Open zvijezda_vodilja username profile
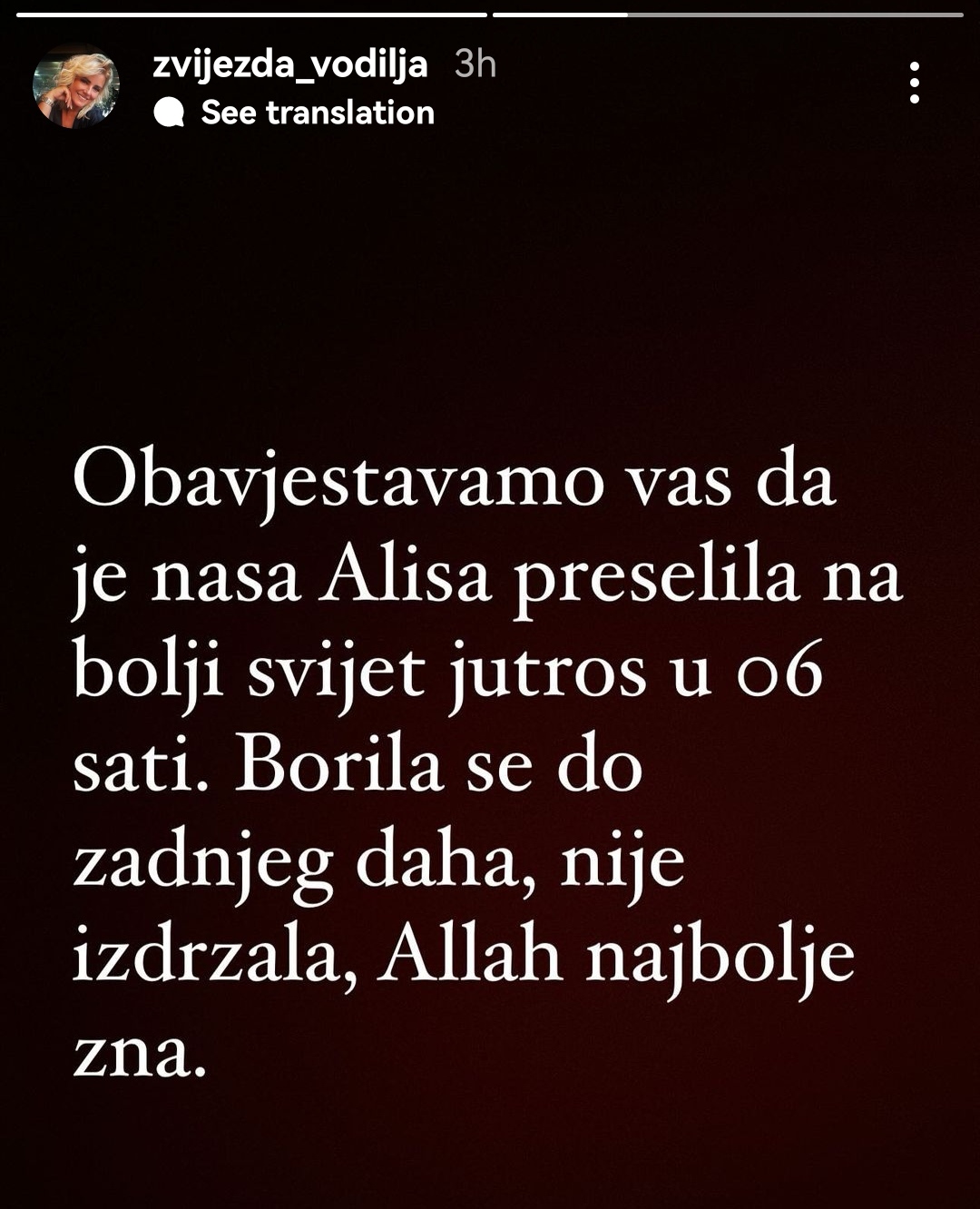The width and height of the screenshot is (980, 1209). pos(289,64)
